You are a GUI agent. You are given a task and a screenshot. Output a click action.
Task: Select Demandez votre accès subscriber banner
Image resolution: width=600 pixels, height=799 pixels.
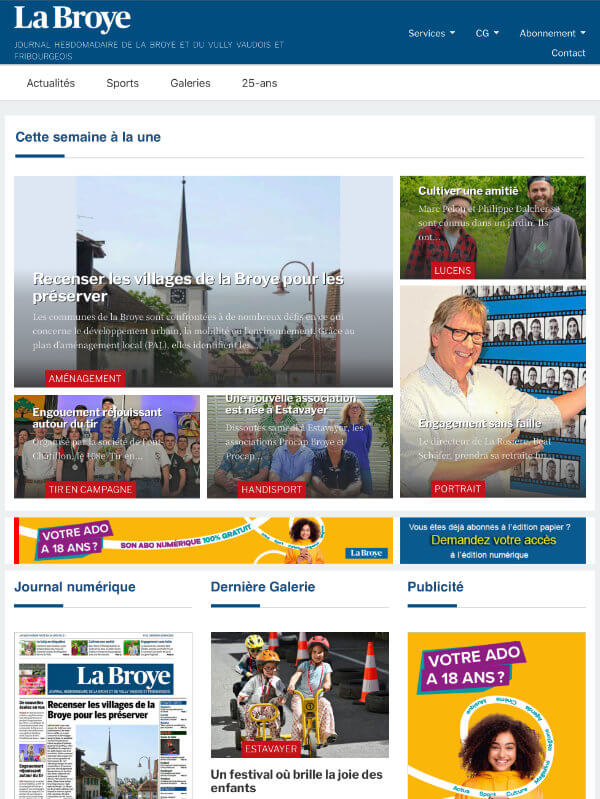click(x=492, y=540)
